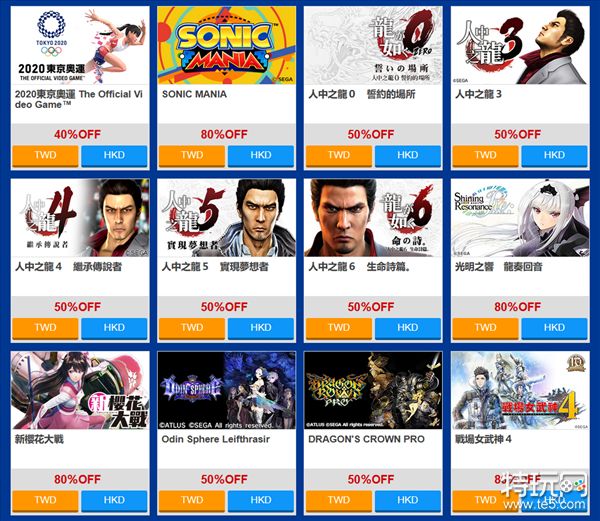The height and width of the screenshot is (521, 600).
Task: Choose HKD for 人中之龍6
Action: (x=408, y=327)
